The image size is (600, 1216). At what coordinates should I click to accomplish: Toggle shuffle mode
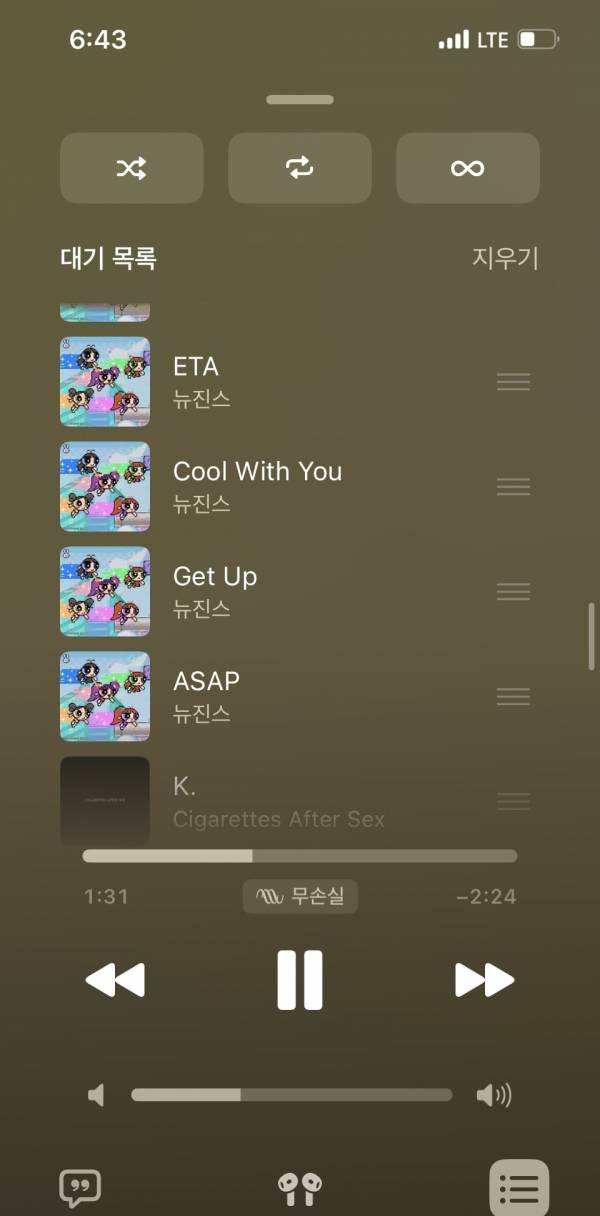131,168
